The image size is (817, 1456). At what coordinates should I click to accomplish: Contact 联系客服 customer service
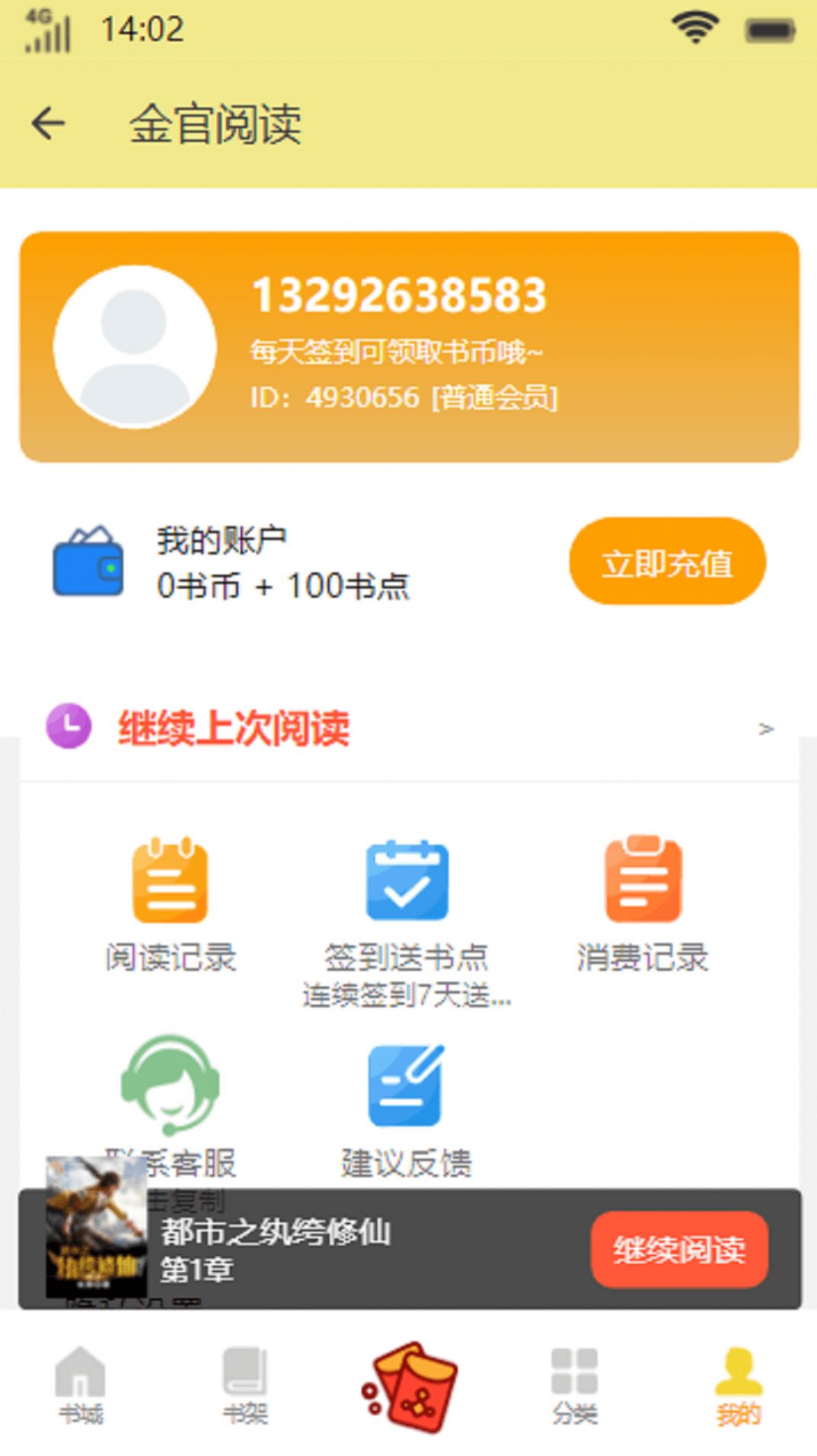[171, 1088]
